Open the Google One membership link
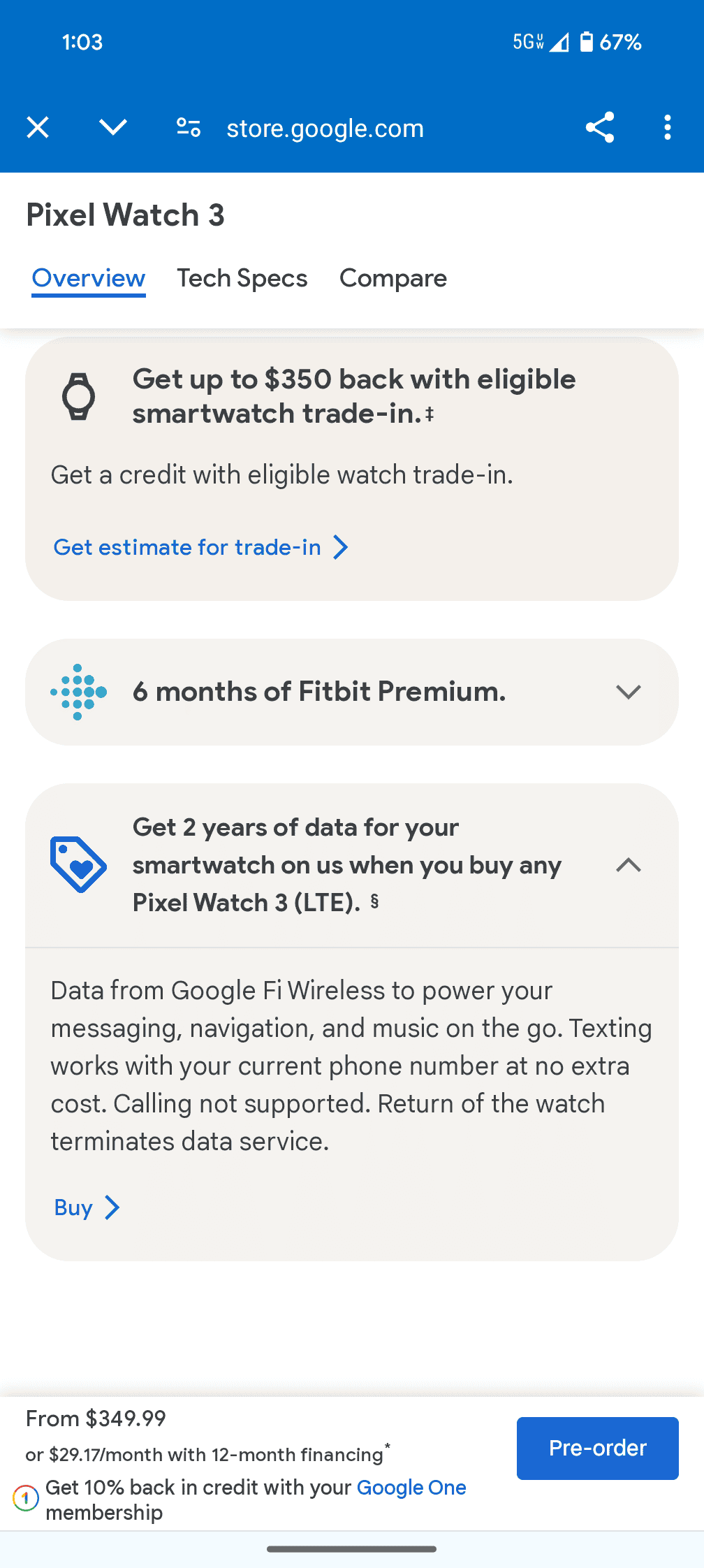The width and height of the screenshot is (704, 1568). (411, 1488)
